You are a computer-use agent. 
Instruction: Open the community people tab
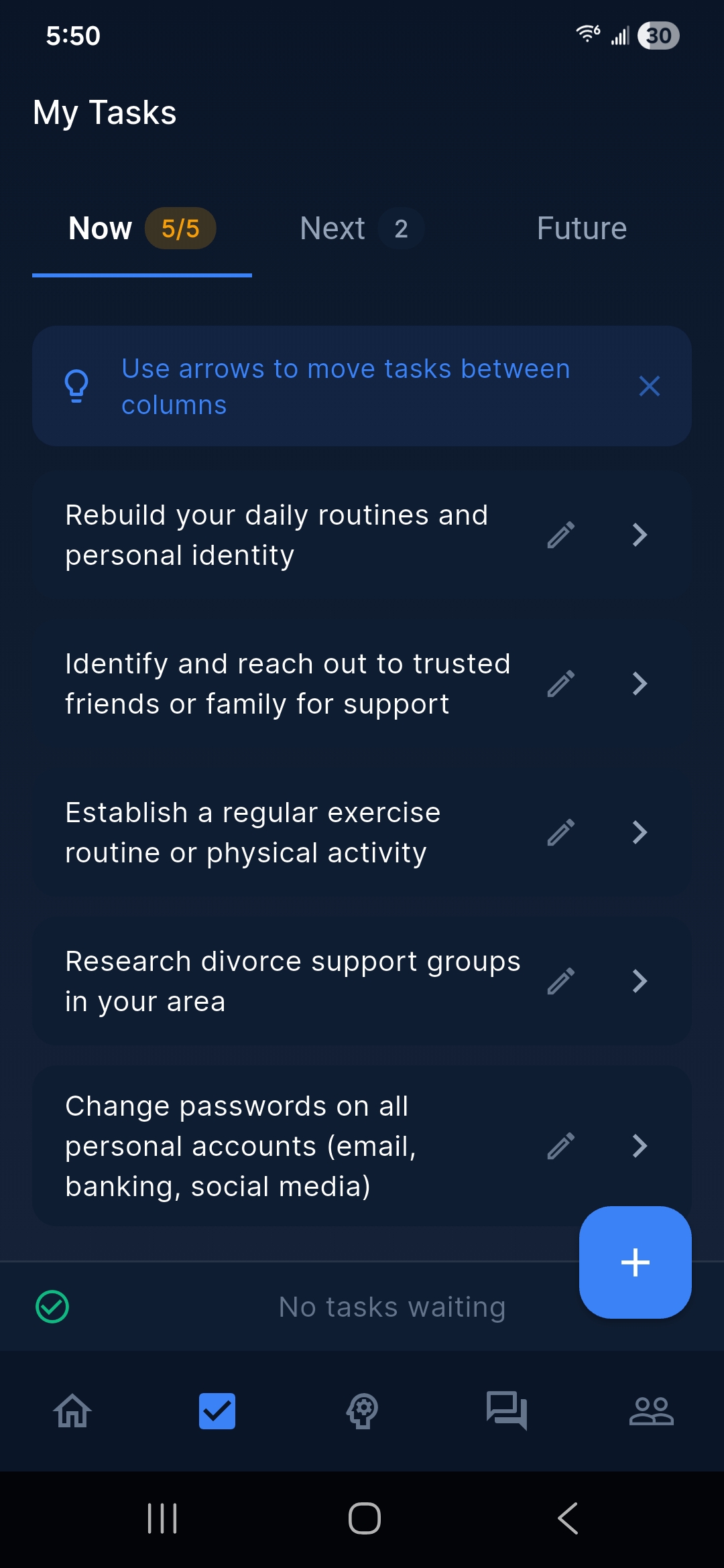tap(651, 1411)
